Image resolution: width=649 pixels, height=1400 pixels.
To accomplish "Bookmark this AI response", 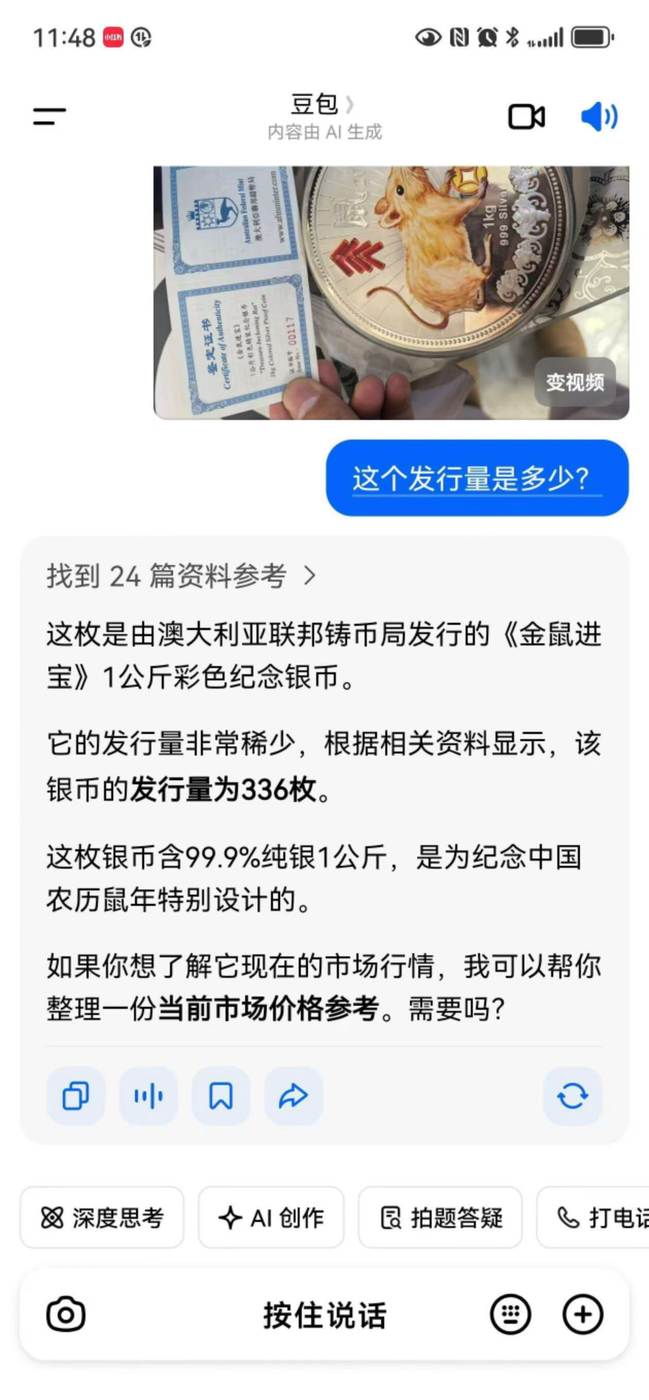I will [221, 1096].
